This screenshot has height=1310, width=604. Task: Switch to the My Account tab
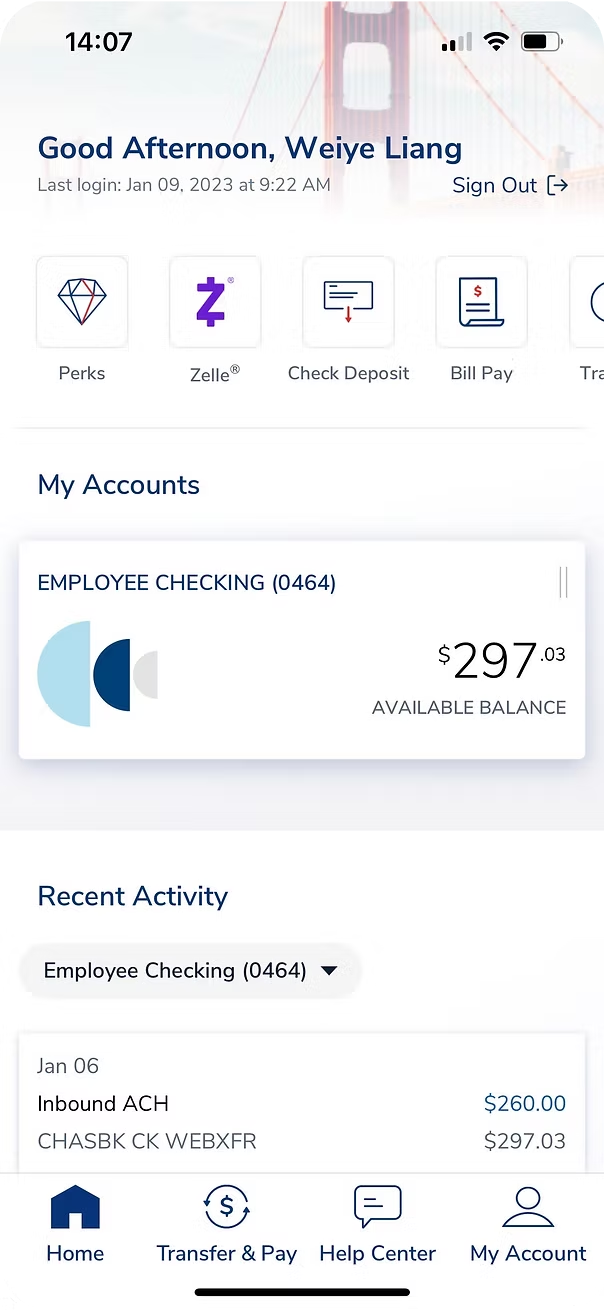528,1225
